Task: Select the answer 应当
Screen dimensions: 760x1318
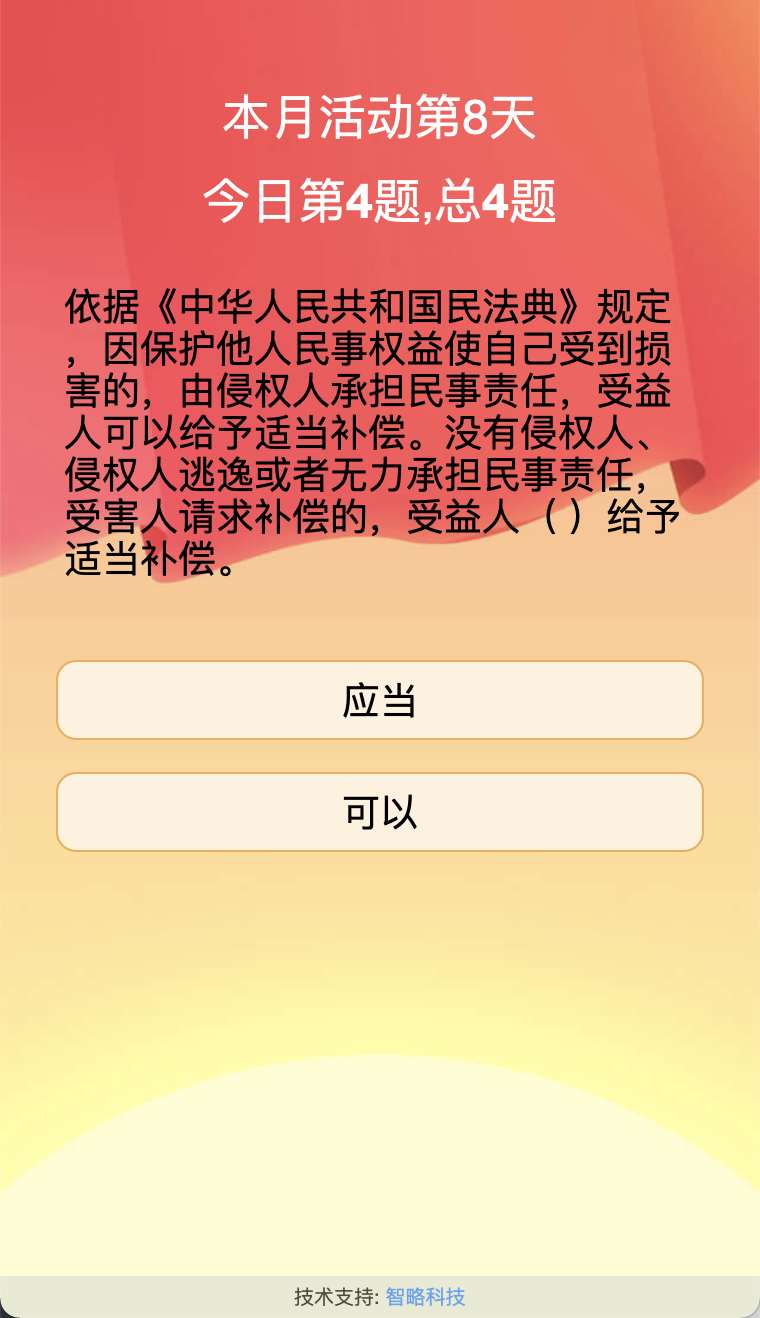Action: click(x=380, y=700)
